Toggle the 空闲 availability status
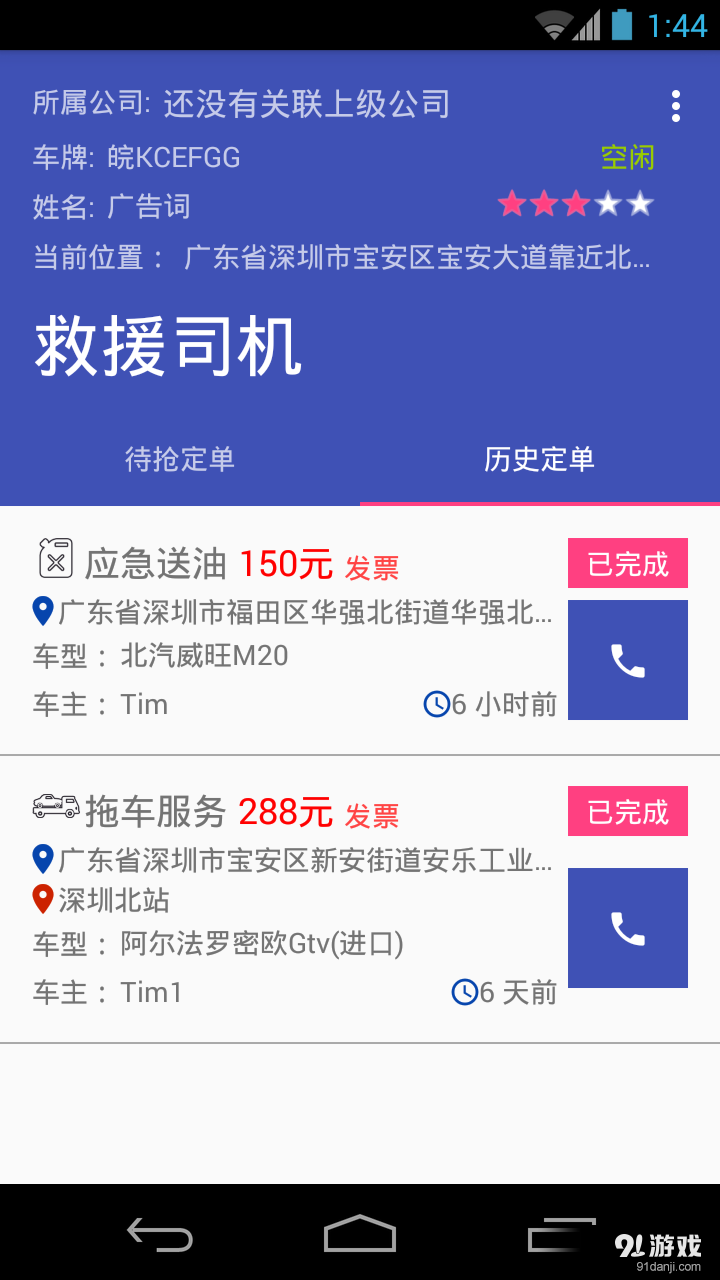The height and width of the screenshot is (1280, 720). (x=627, y=157)
